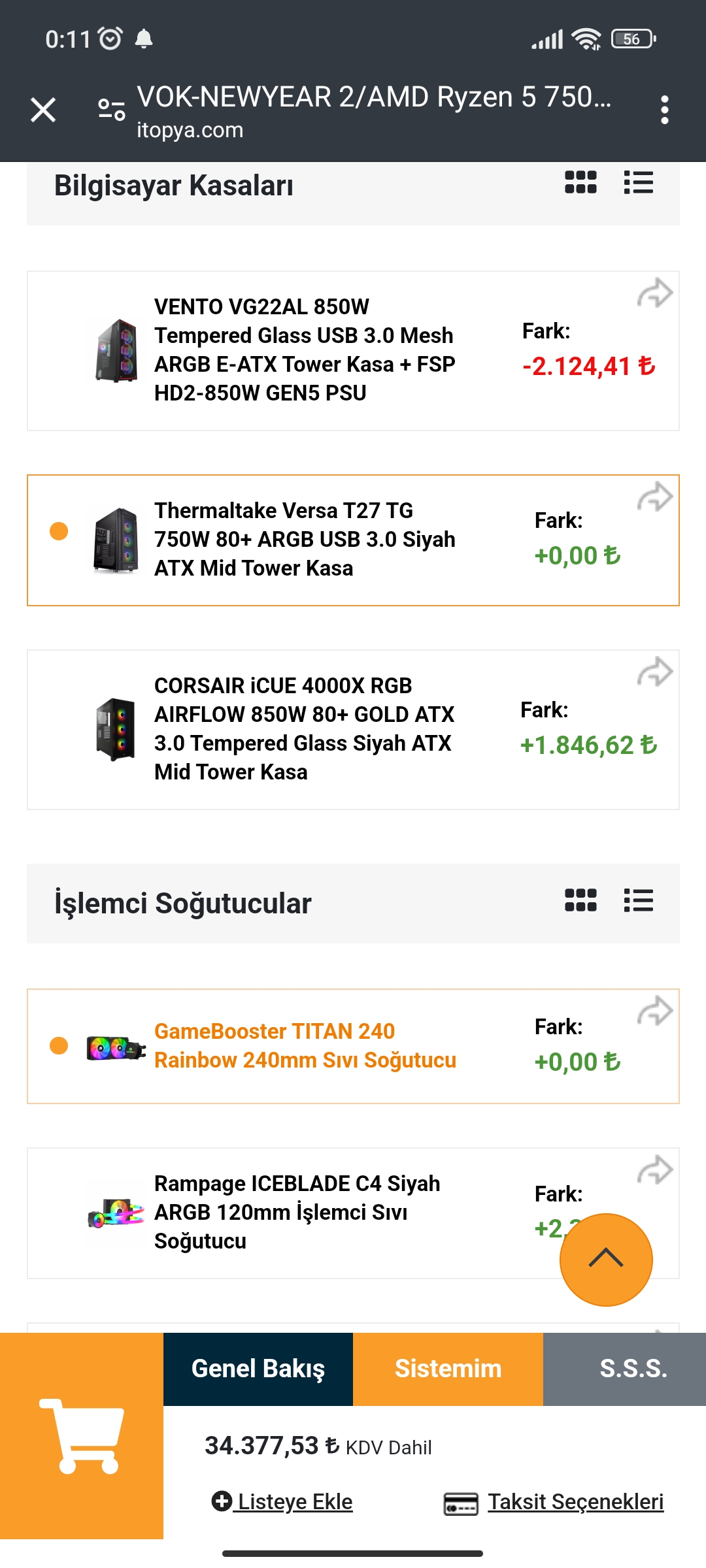706x1568 pixels.
Task: Close the browser tab with X
Action: click(43, 110)
